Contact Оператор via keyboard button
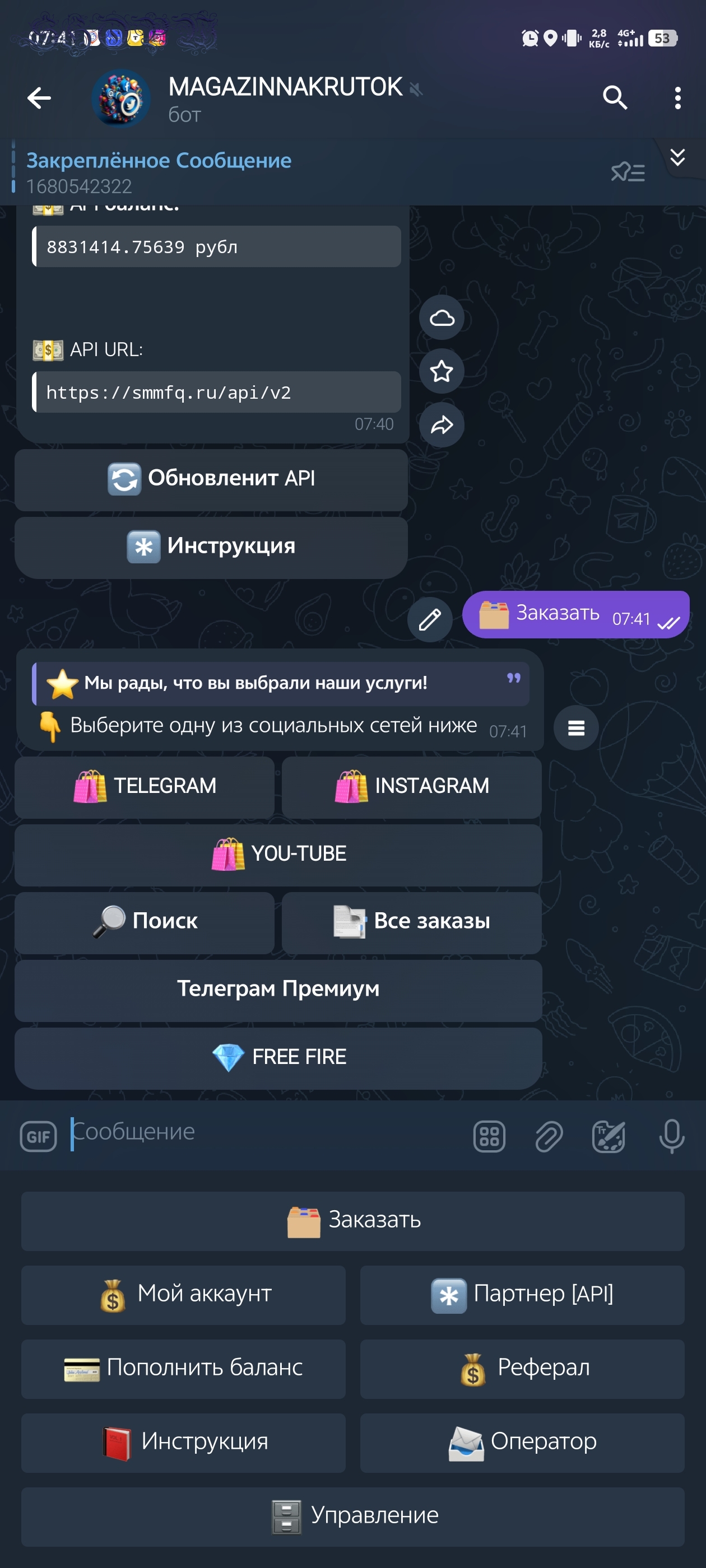 pos(522,1442)
